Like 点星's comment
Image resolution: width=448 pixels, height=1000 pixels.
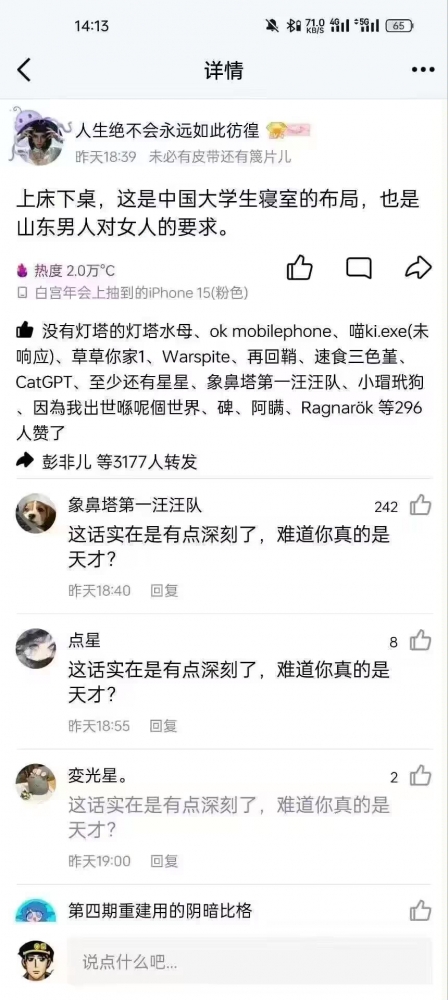coord(421,640)
